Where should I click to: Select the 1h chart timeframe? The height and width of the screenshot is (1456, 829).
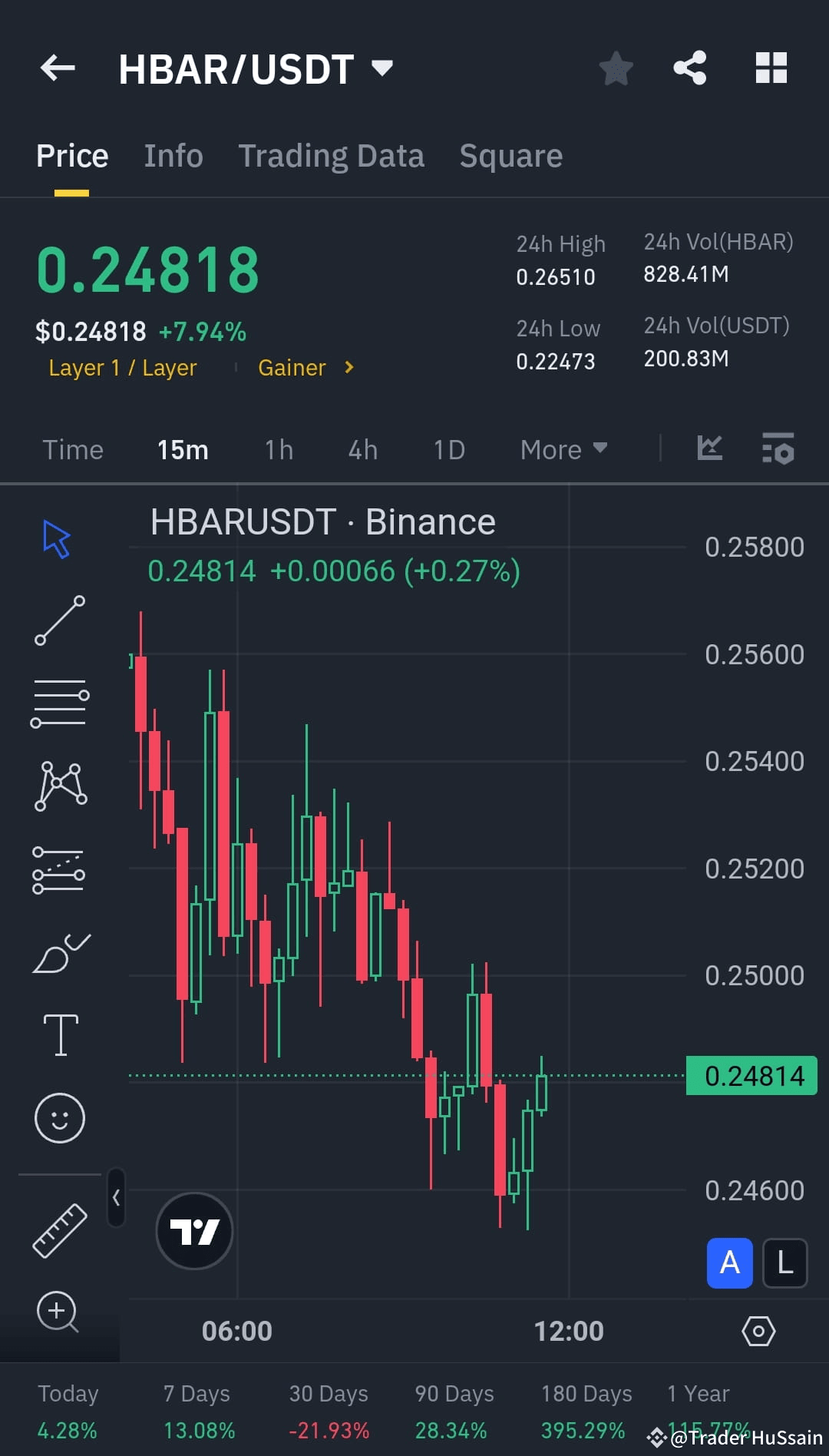tap(277, 450)
